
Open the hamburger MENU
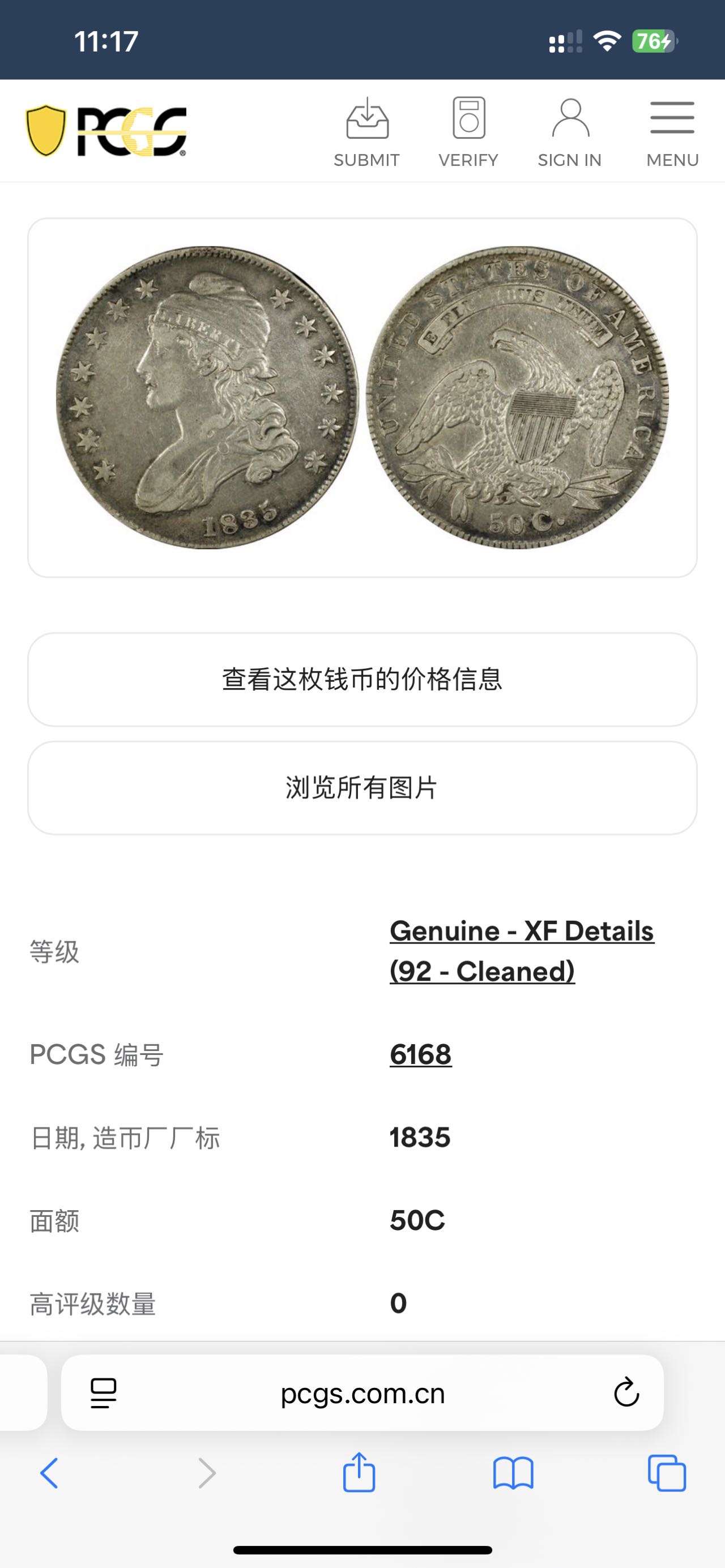pyautogui.click(x=672, y=132)
